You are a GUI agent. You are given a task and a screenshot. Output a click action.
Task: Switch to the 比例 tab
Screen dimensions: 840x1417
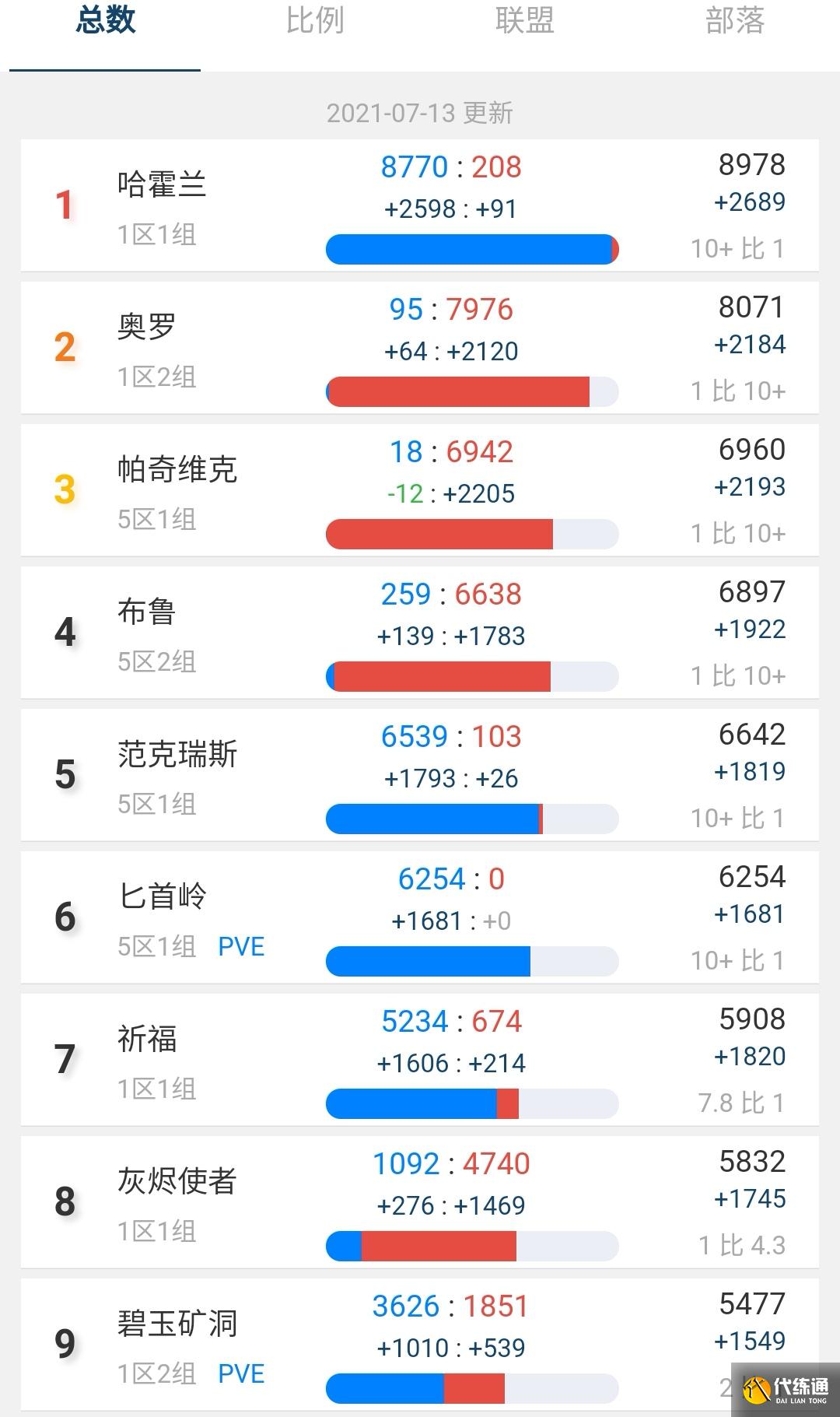(x=315, y=22)
